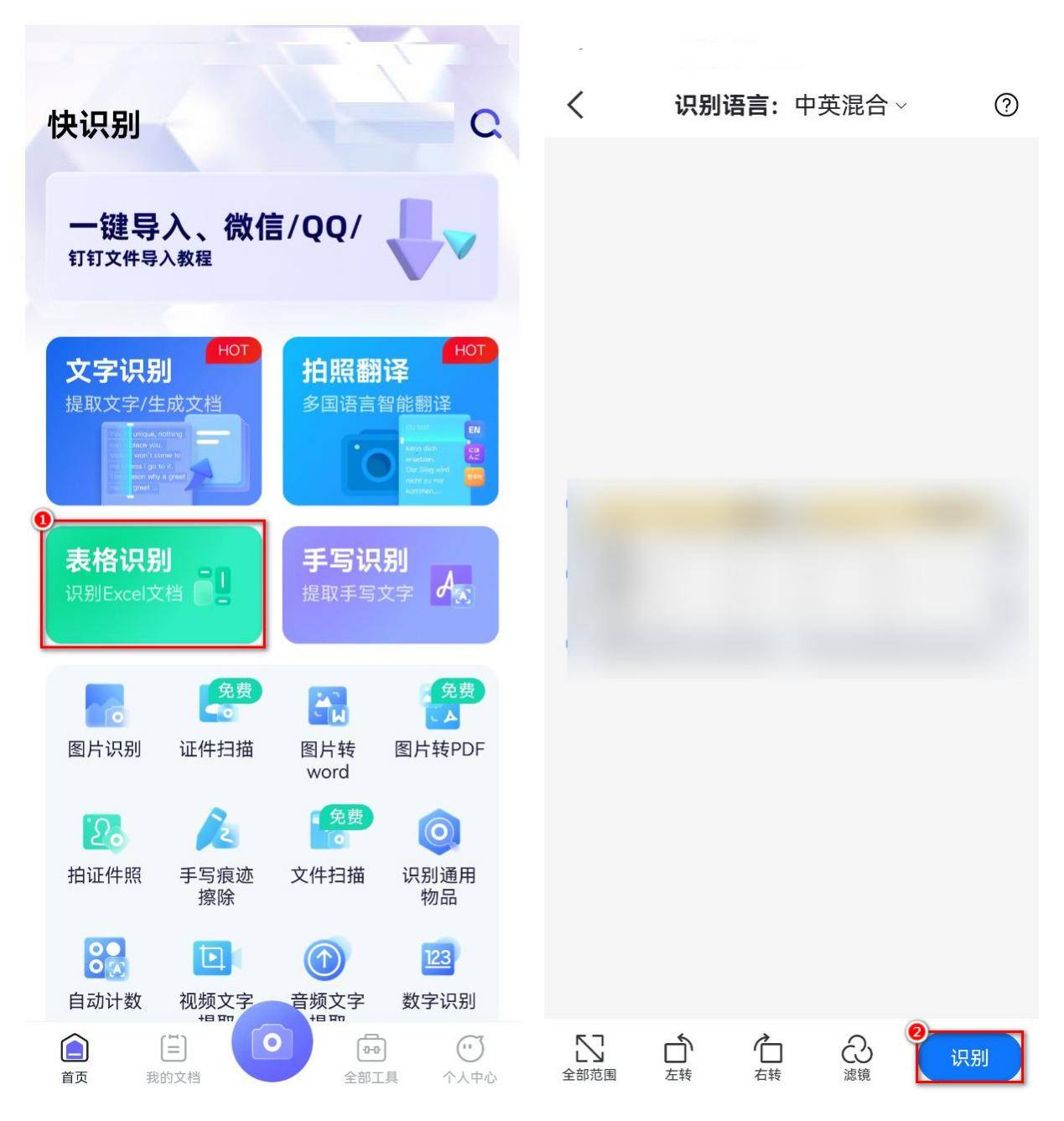Screen dimensions: 1064x1121
Task: Start the 拍证件照 tool
Action: click(x=105, y=847)
